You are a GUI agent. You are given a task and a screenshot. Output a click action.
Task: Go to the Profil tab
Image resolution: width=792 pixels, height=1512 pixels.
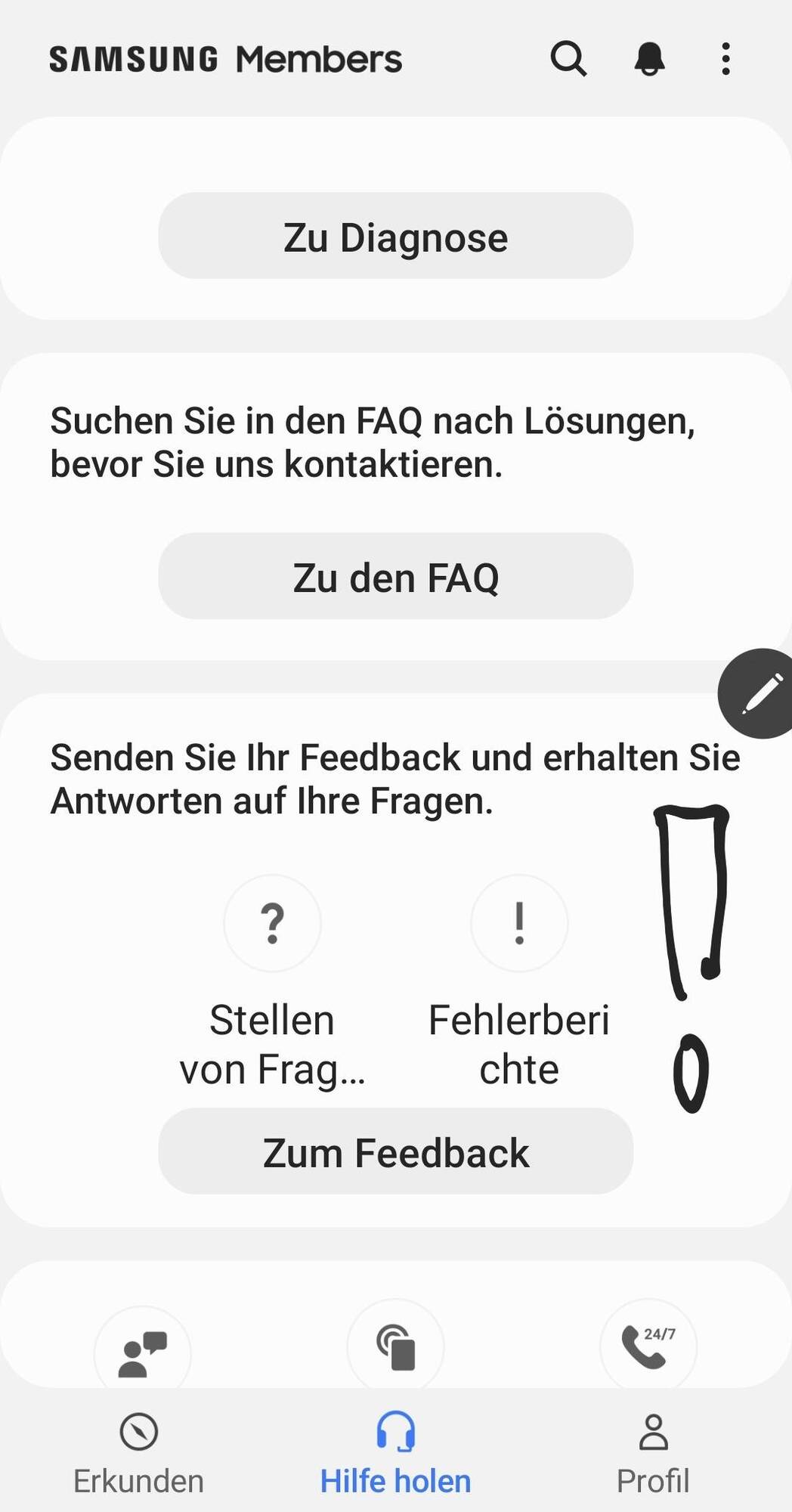pyautogui.click(x=653, y=1453)
